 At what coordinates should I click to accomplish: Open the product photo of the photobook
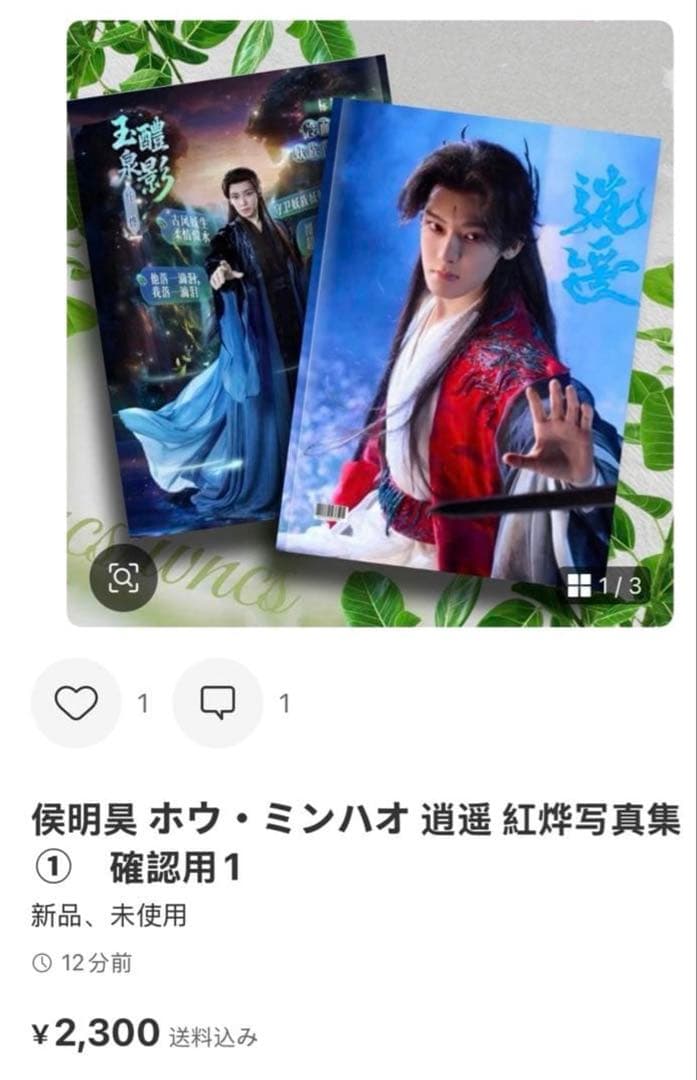(370, 320)
